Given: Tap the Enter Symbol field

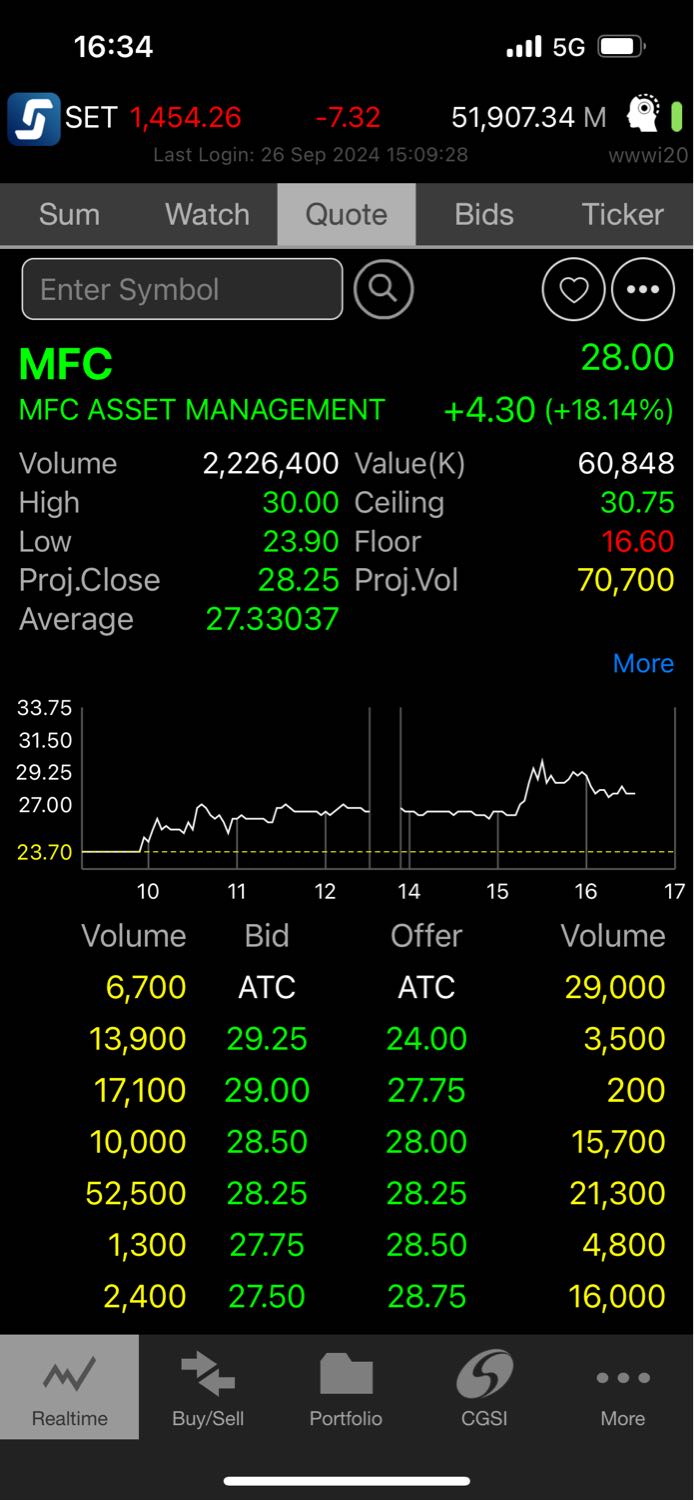Looking at the screenshot, I should click(x=182, y=289).
